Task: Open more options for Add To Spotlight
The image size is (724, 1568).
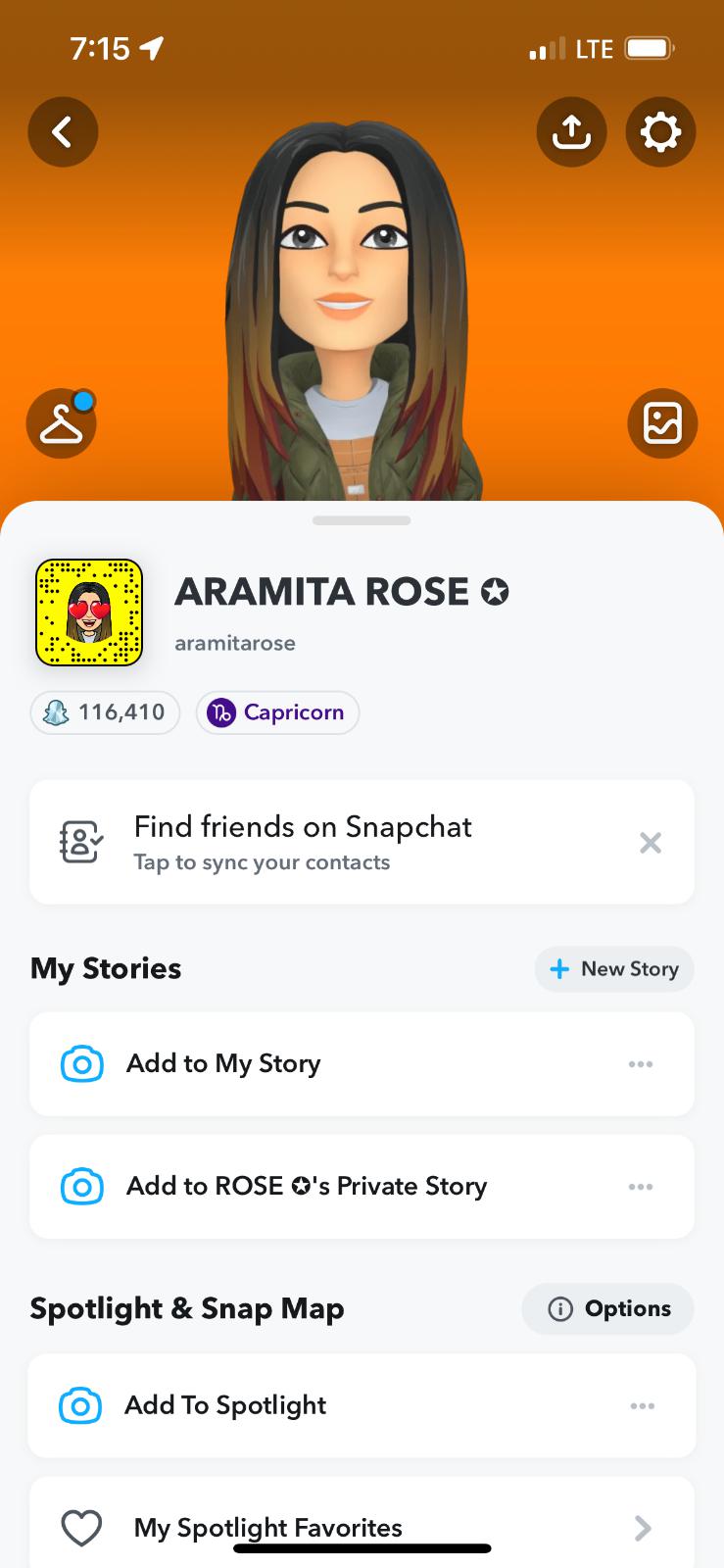Action: click(643, 1406)
